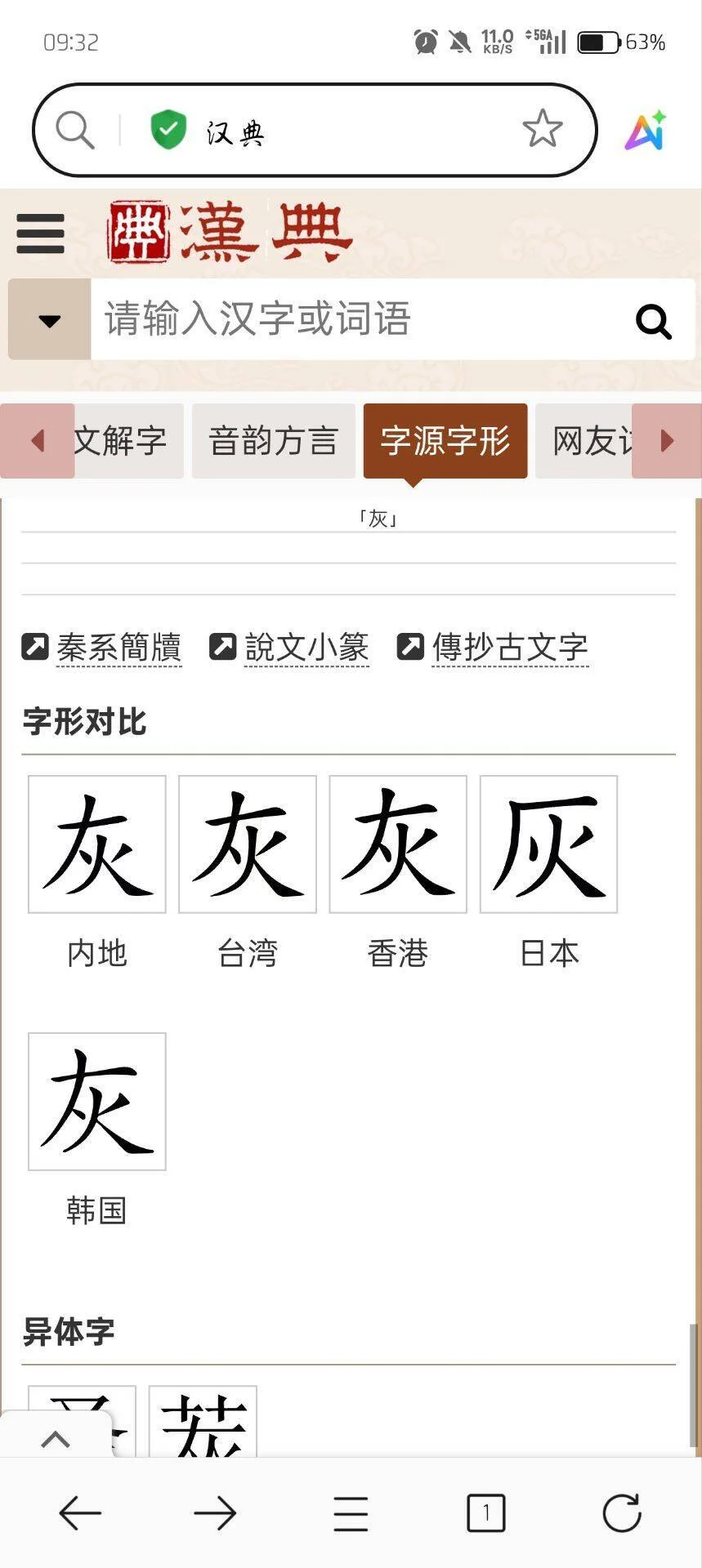The image size is (702, 1568).
Task: Open the browser AI assistant icon
Action: [646, 131]
